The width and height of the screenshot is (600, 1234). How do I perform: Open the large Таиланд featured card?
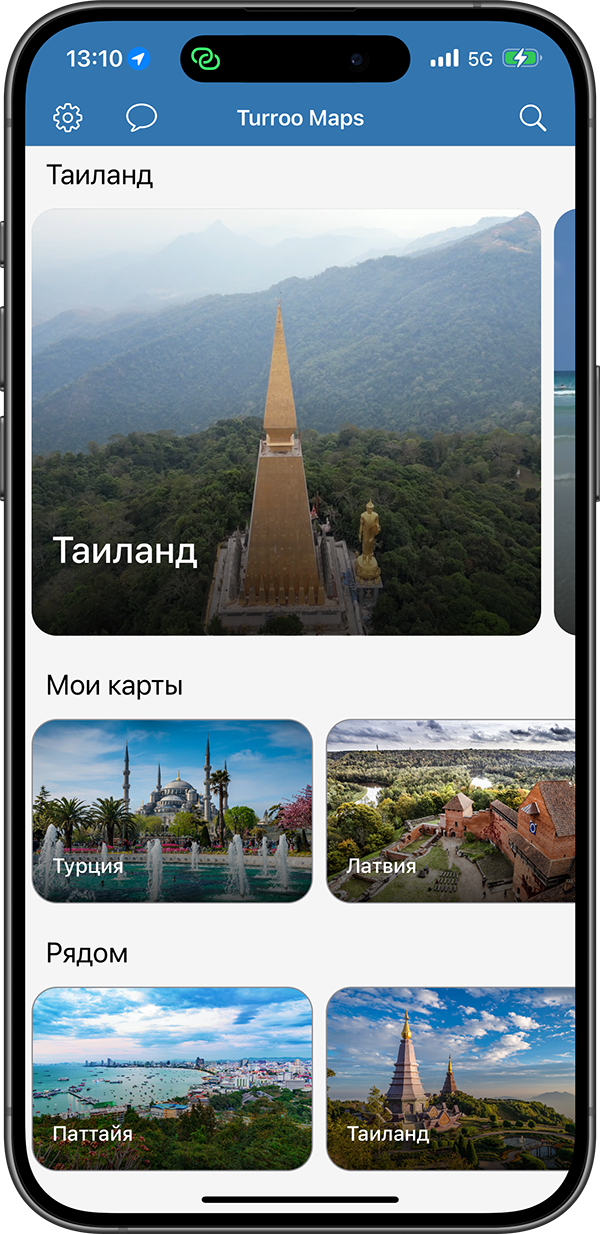286,422
